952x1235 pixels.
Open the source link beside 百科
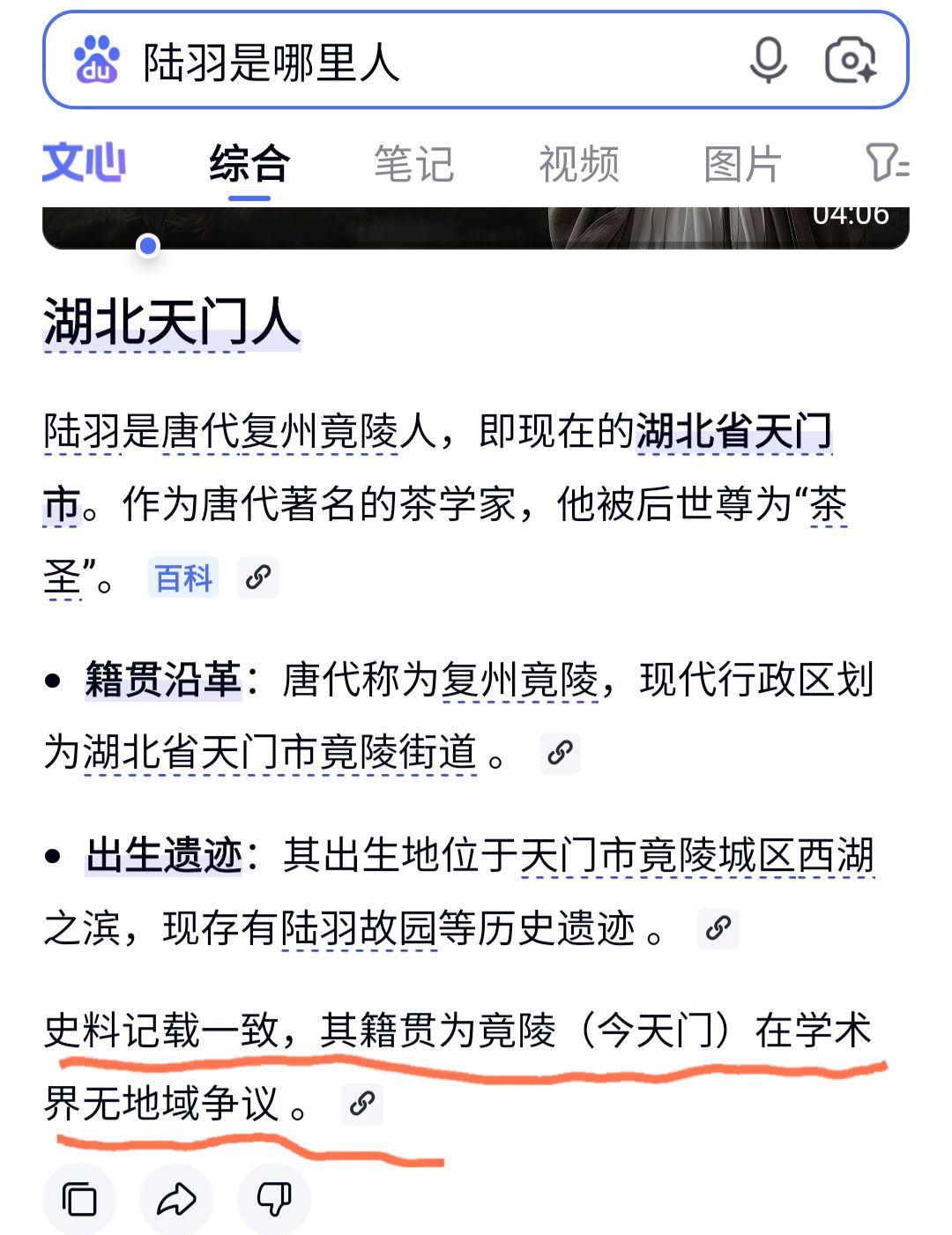258,578
